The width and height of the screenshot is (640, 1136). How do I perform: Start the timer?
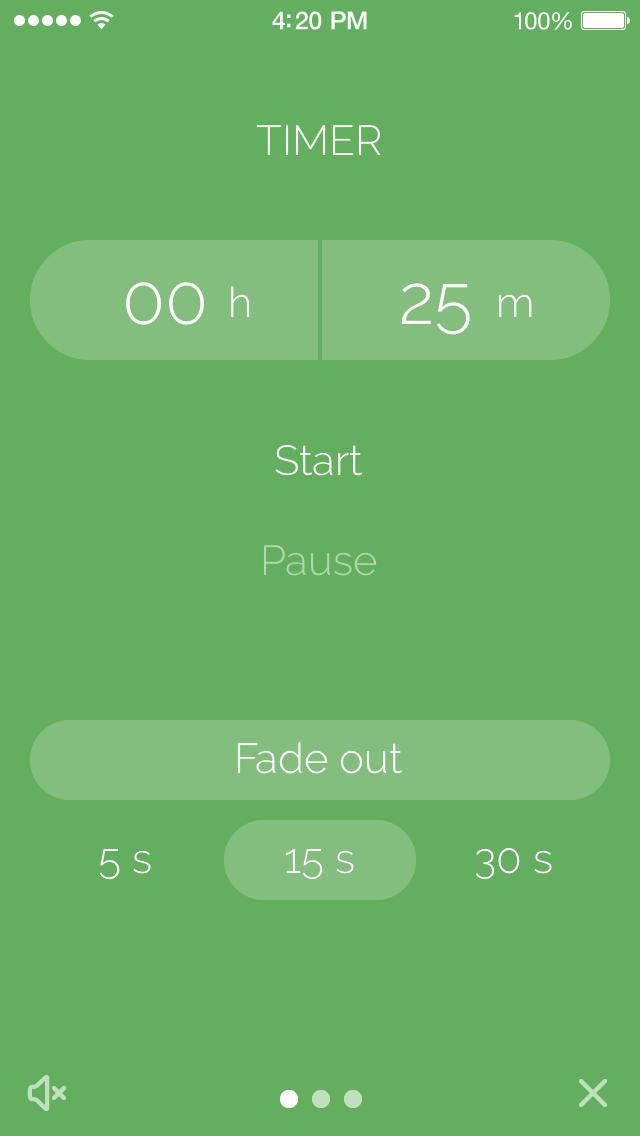pos(319,461)
